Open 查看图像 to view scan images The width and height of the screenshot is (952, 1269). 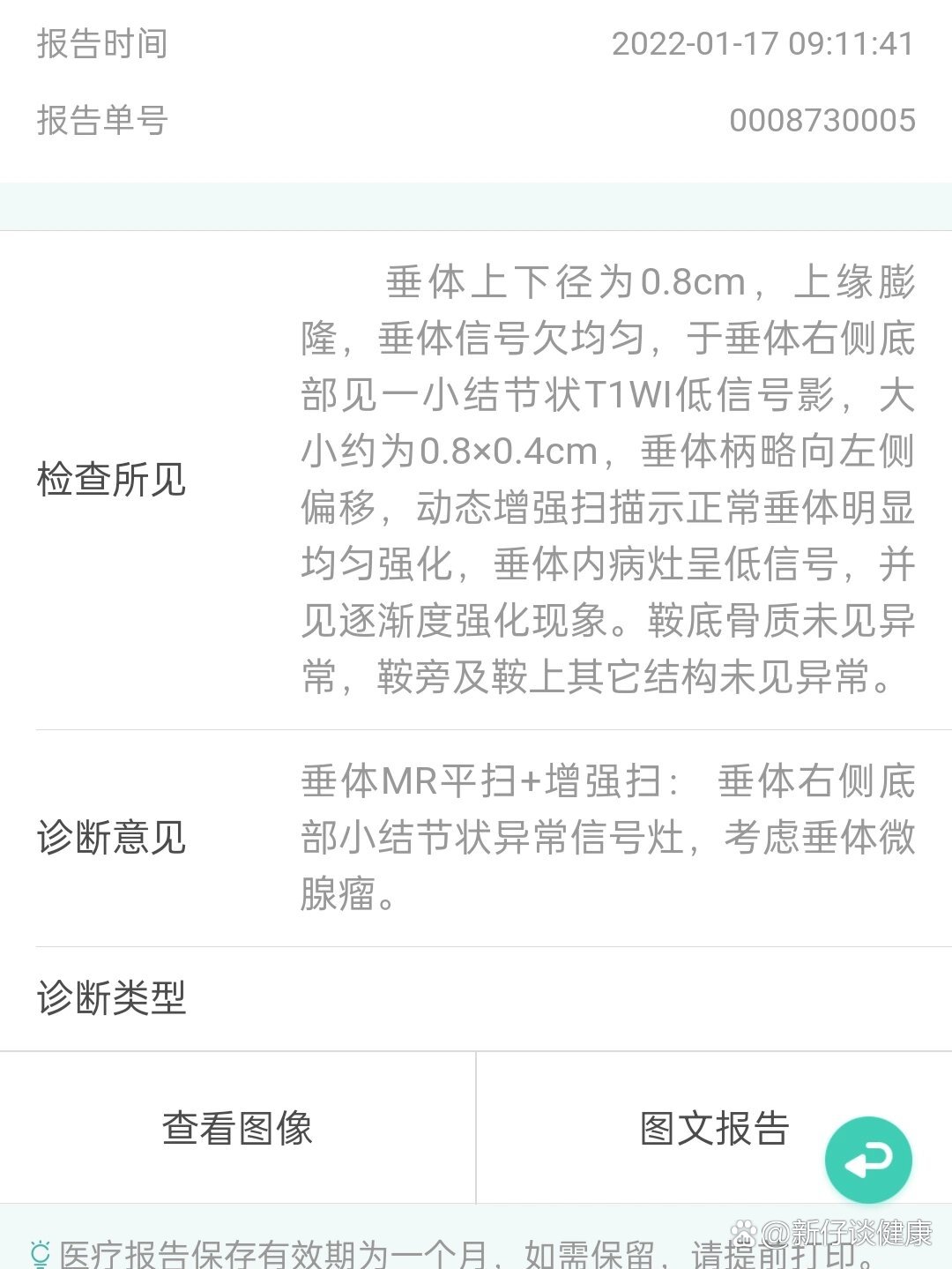[x=237, y=1128]
